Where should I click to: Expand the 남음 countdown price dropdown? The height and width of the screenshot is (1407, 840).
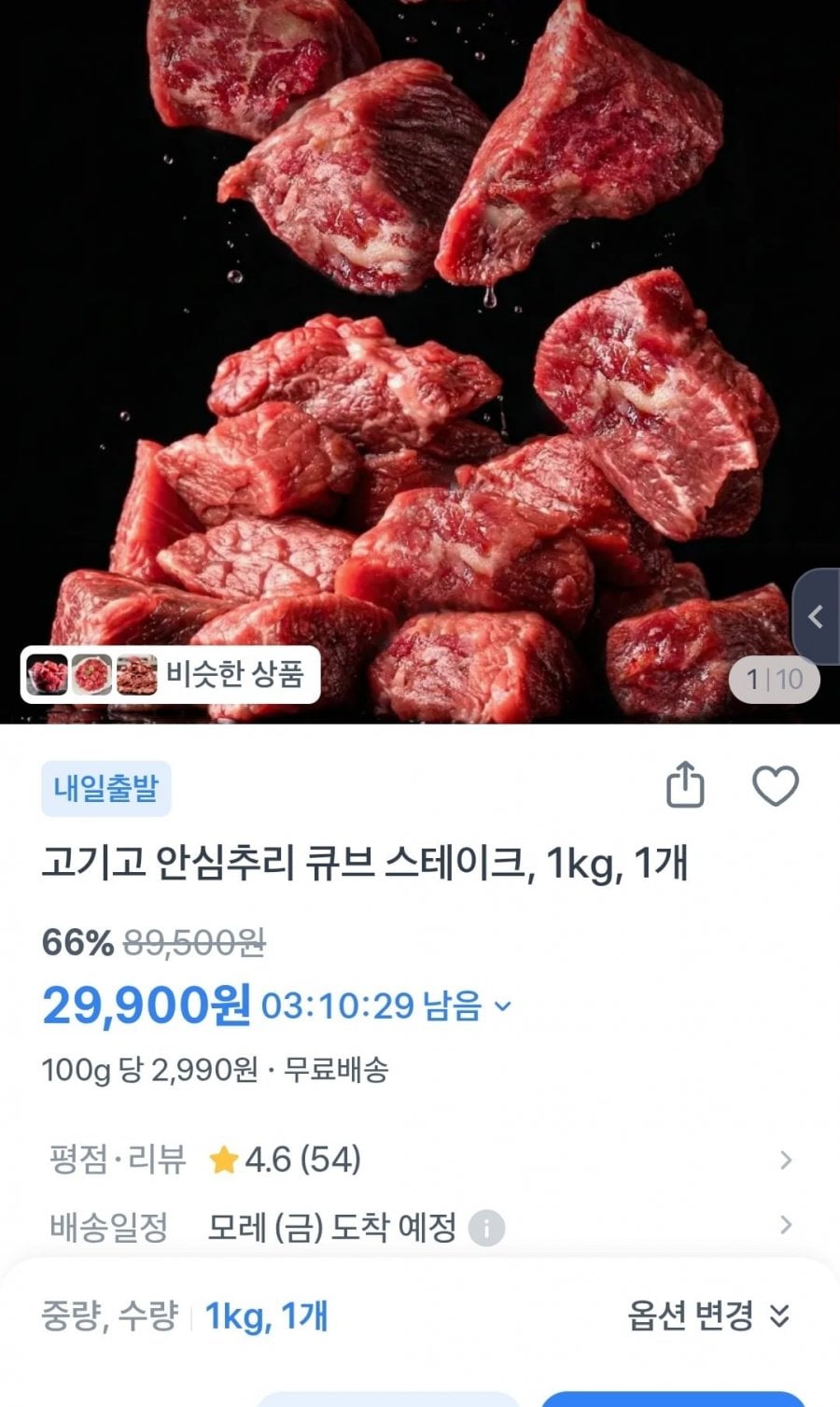point(503,1006)
